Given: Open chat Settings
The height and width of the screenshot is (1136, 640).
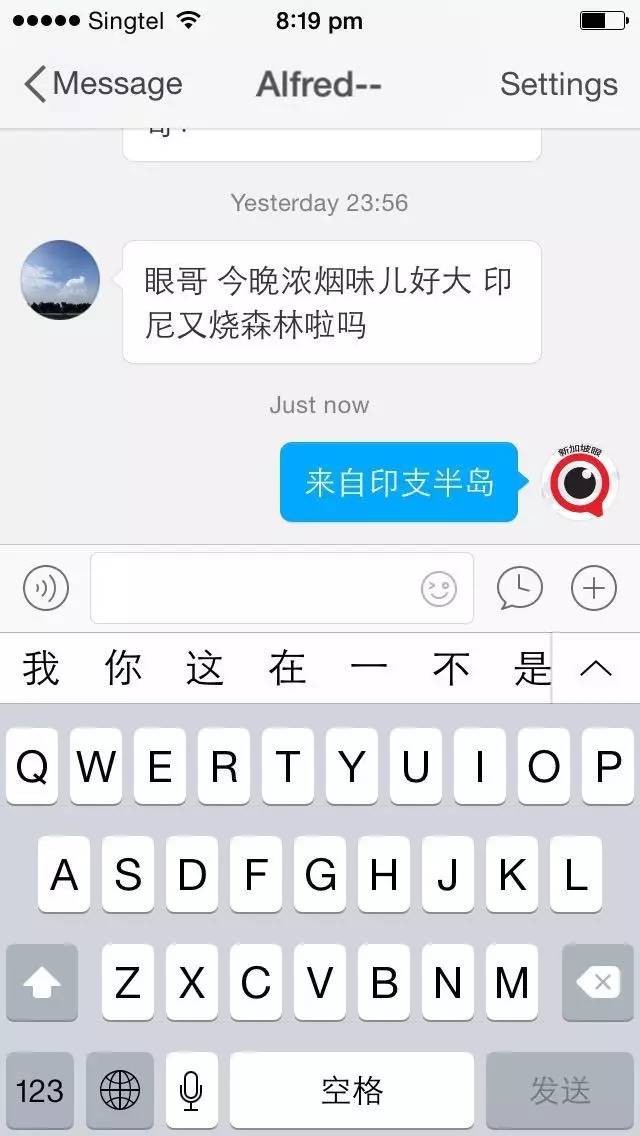Looking at the screenshot, I should tap(558, 84).
